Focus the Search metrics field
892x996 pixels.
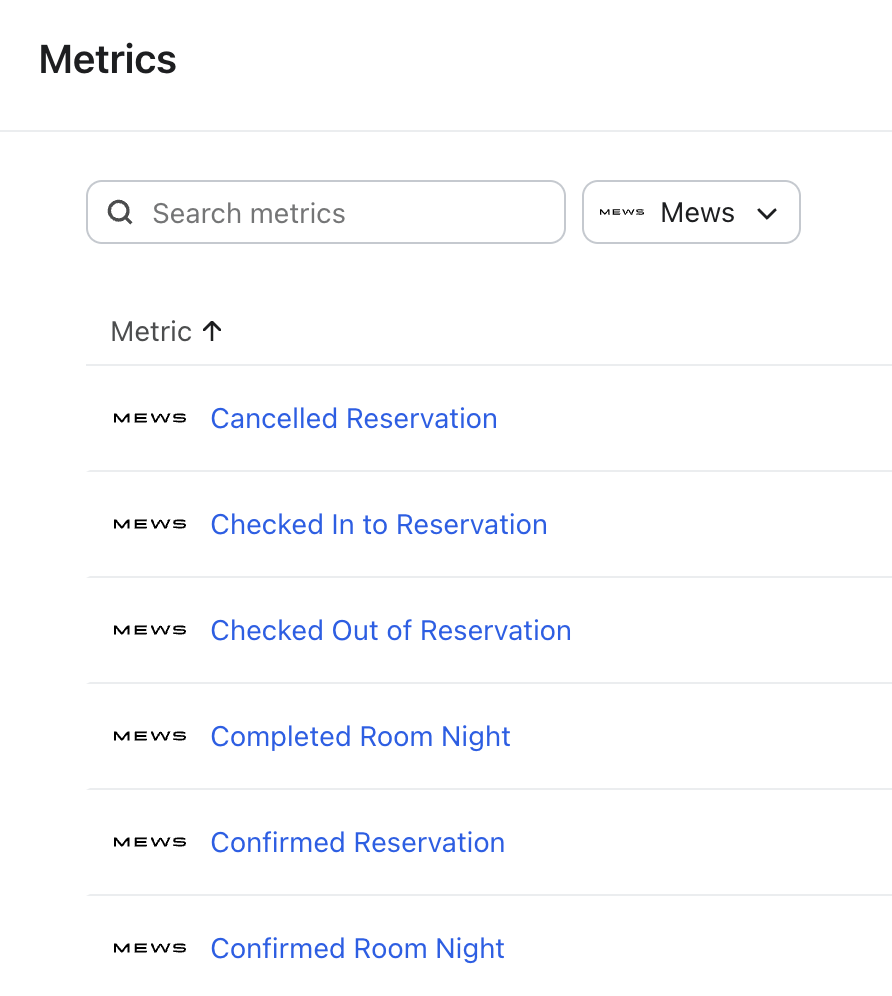click(x=340, y=213)
